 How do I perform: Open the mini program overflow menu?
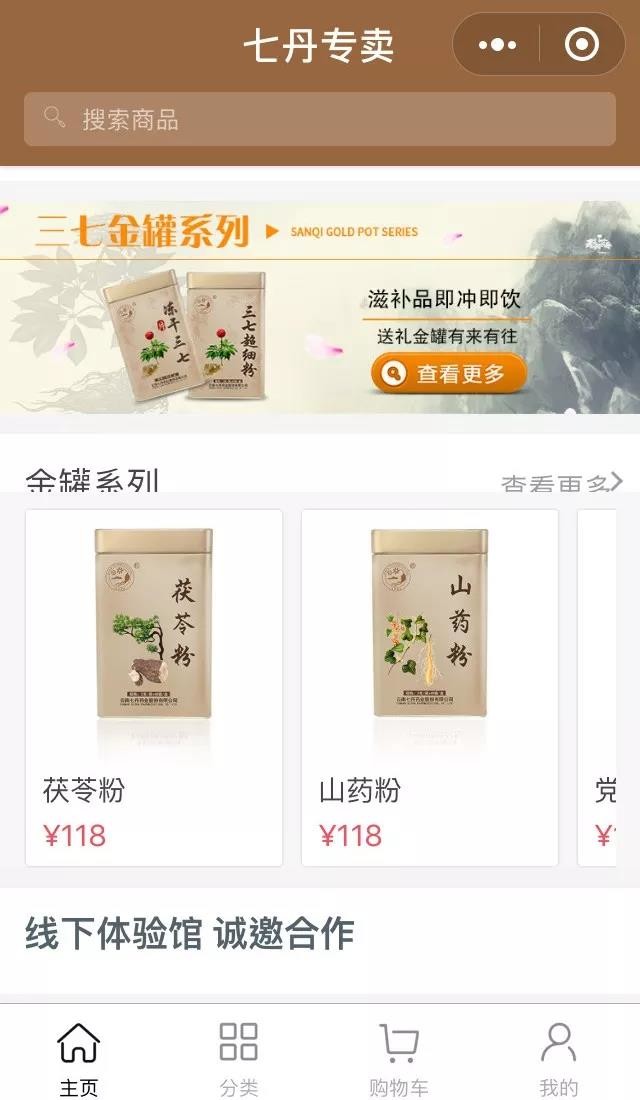point(497,45)
